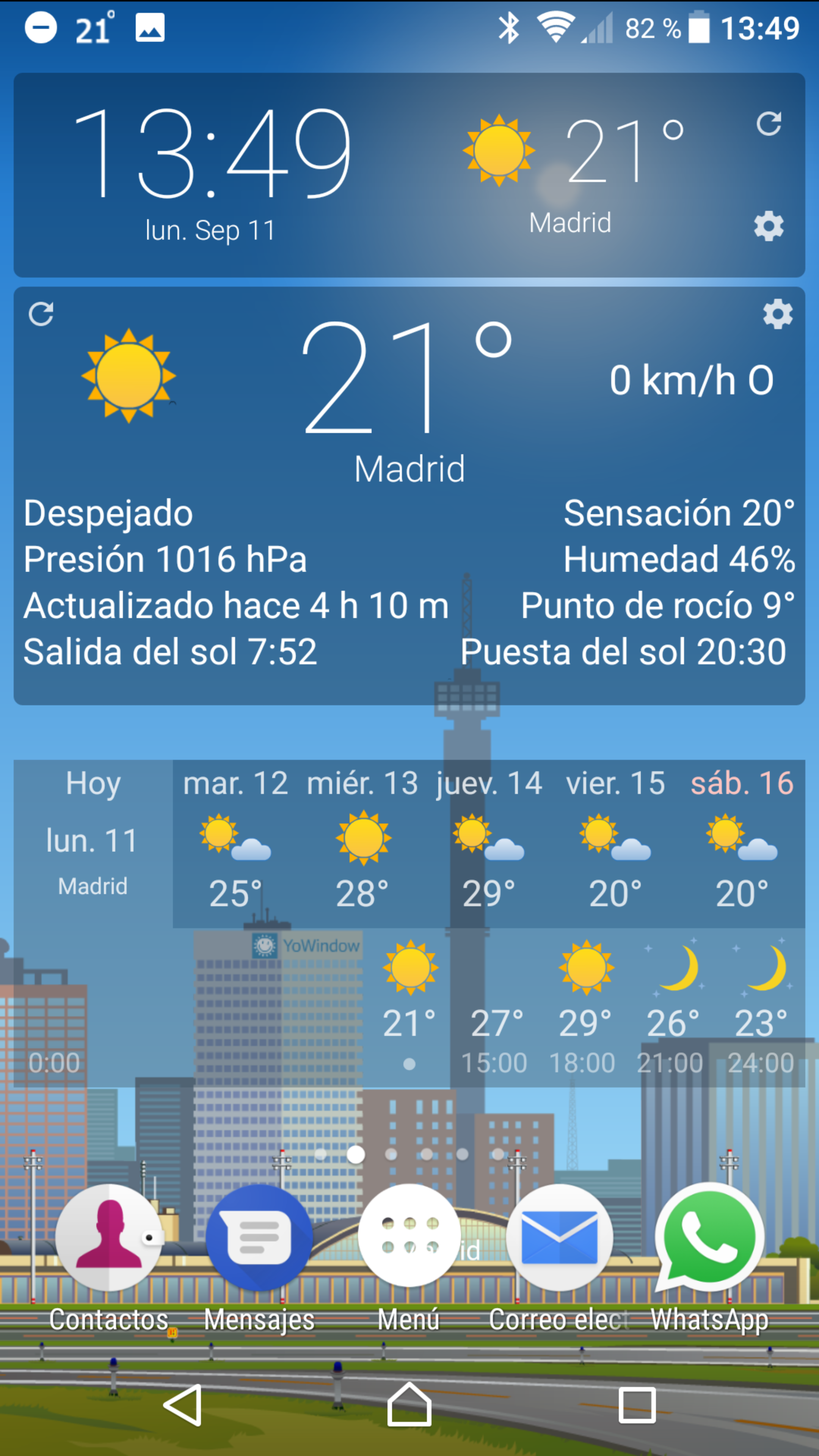Select the miér. 13 forecast day
819x1456 pixels.
point(362,842)
